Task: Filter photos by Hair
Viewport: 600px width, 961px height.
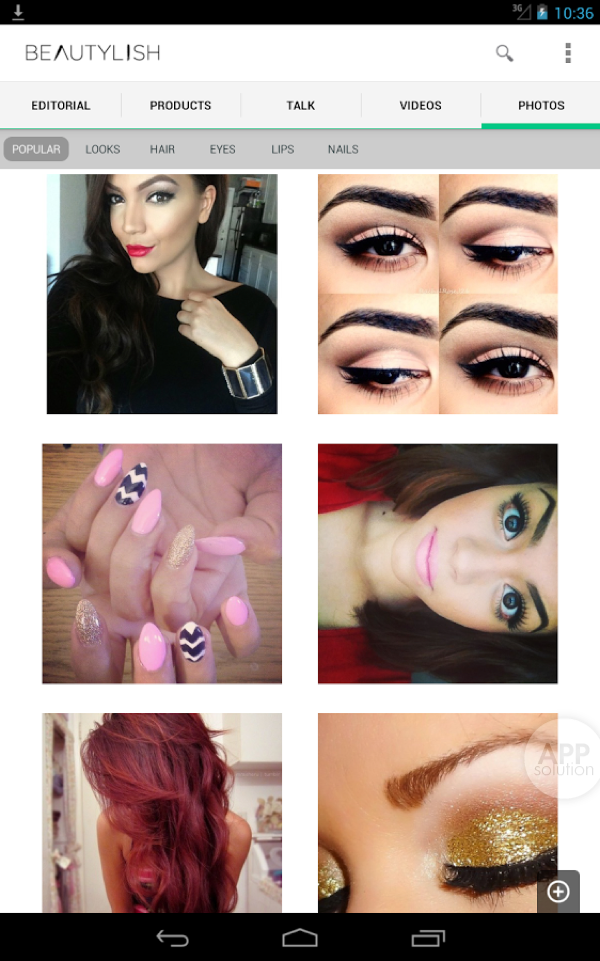Action: 162,149
